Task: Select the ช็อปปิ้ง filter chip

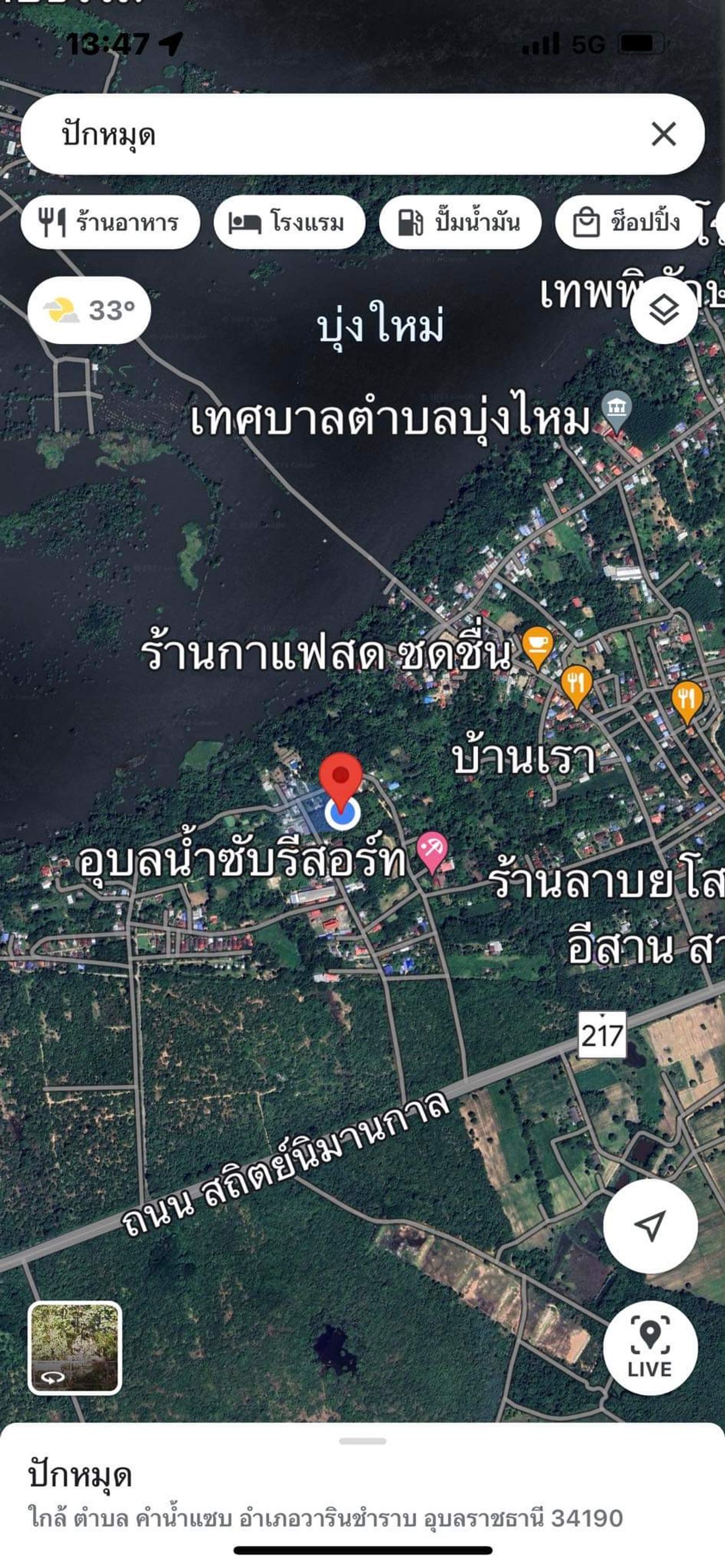Action: click(x=627, y=222)
